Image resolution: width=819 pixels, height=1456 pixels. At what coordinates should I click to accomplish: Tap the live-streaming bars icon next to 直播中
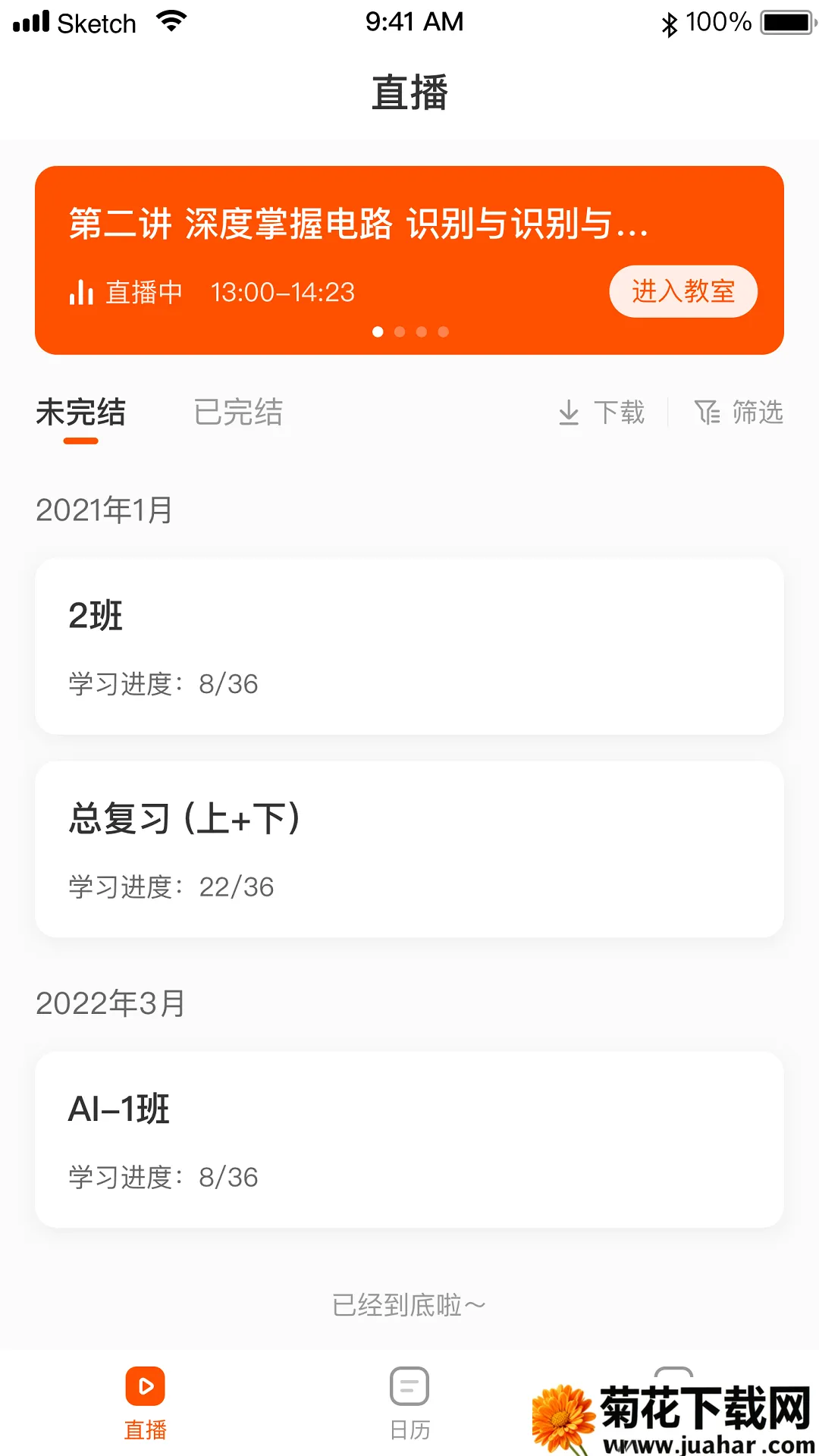(x=81, y=290)
